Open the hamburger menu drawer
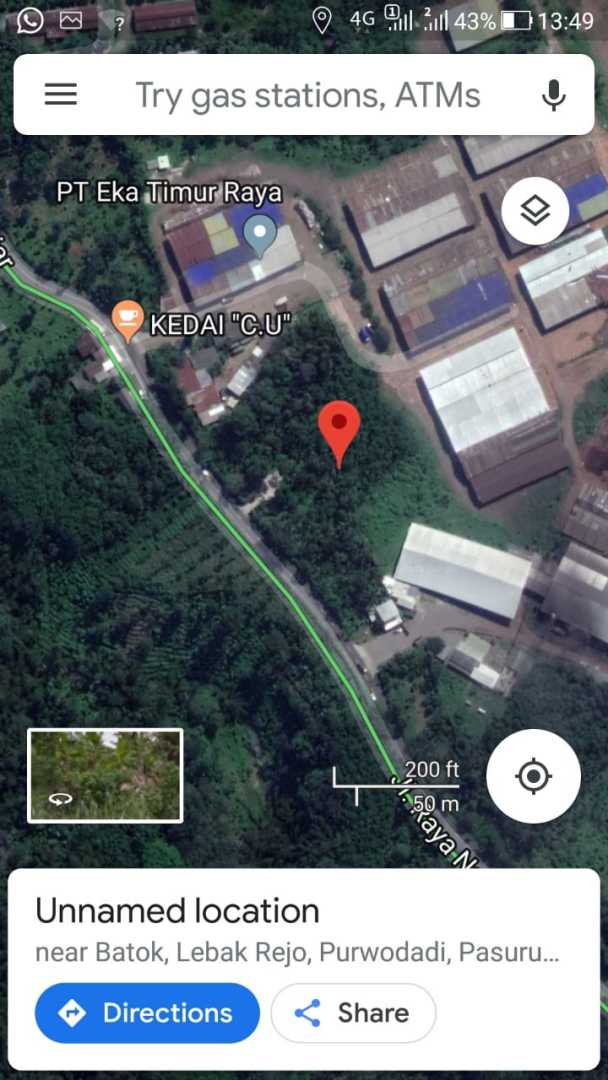The image size is (608, 1080). [x=61, y=95]
